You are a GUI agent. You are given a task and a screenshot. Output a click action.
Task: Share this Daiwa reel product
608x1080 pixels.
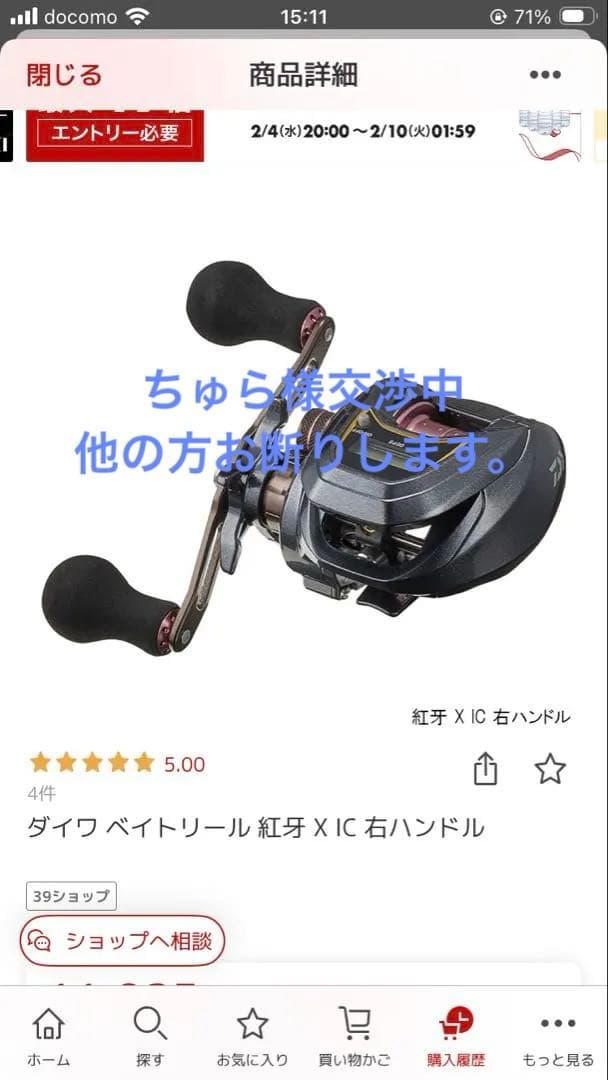click(x=485, y=769)
